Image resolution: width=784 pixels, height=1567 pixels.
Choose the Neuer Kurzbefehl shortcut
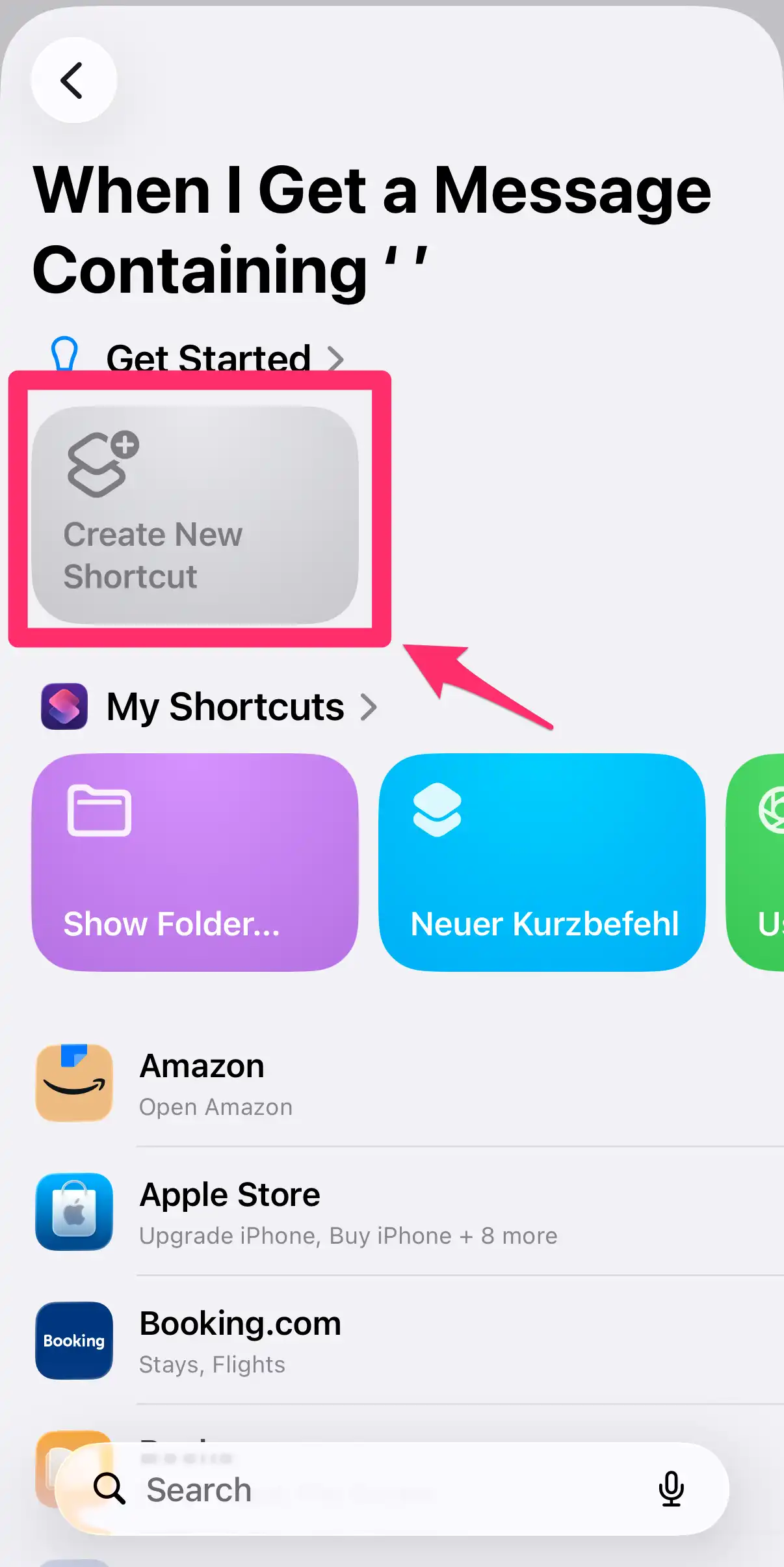point(542,862)
